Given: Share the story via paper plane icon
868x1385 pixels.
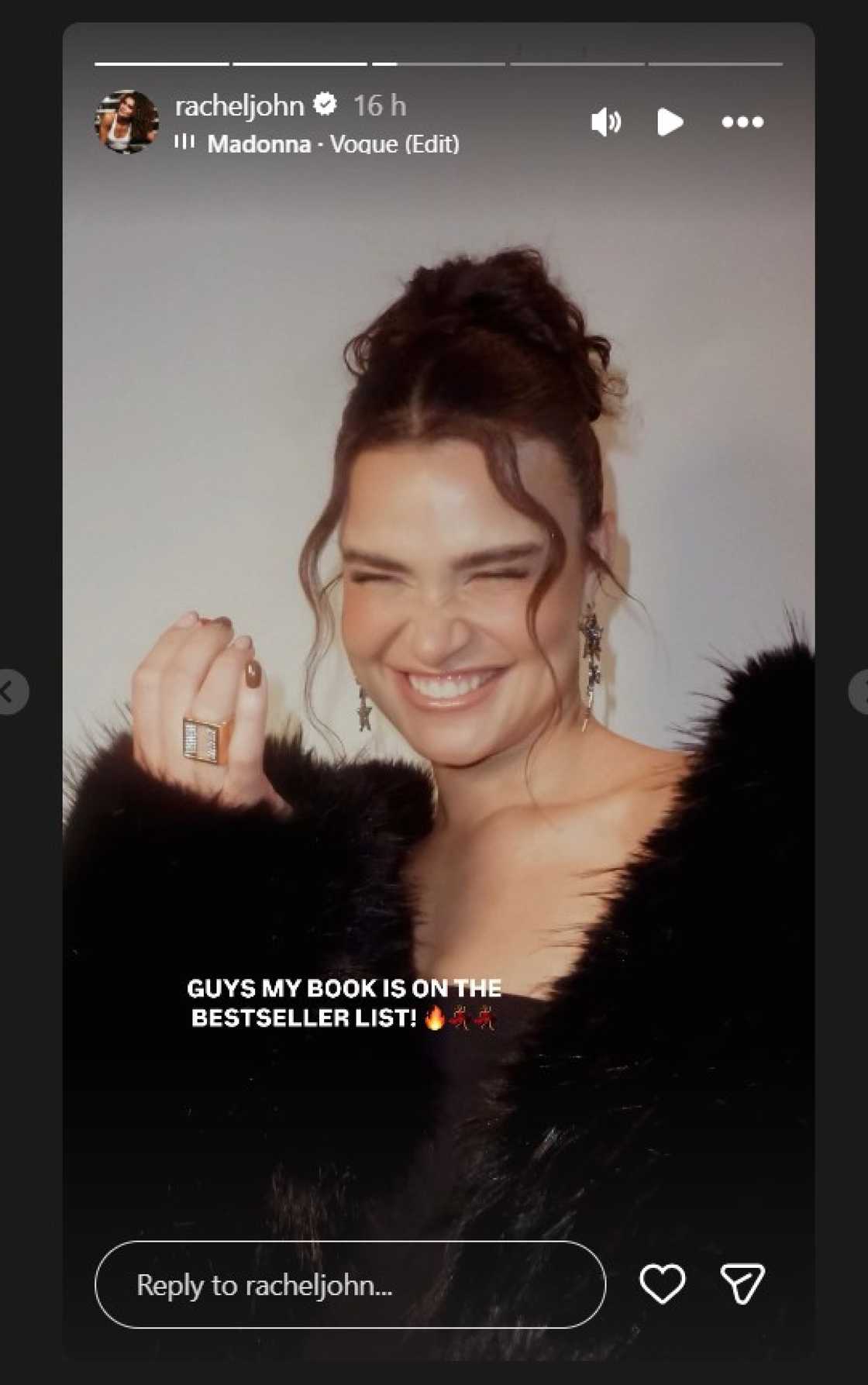Looking at the screenshot, I should pyautogui.click(x=742, y=1283).
